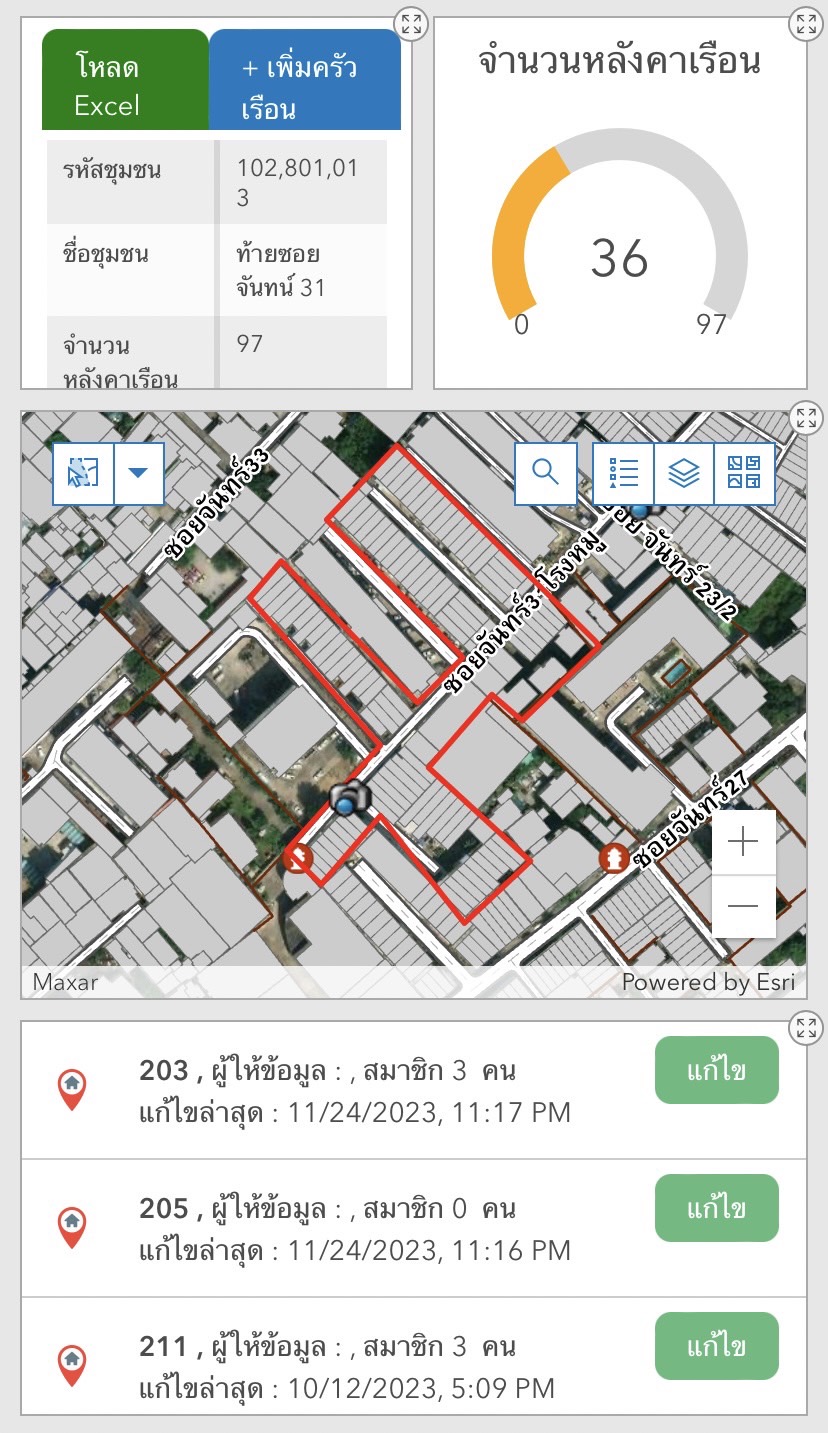This screenshot has width=828, height=1433.
Task: Expand the map panel to full screen
Action: (805, 419)
